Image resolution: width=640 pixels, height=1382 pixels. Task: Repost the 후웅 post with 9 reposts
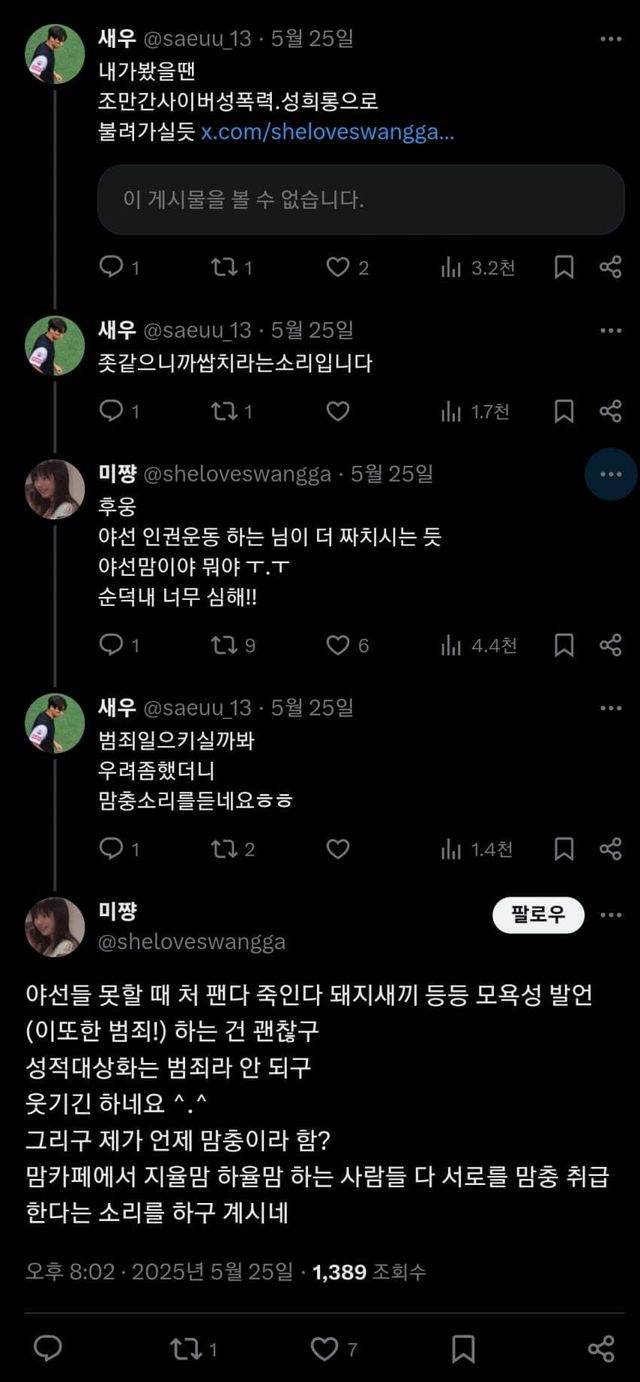222,646
